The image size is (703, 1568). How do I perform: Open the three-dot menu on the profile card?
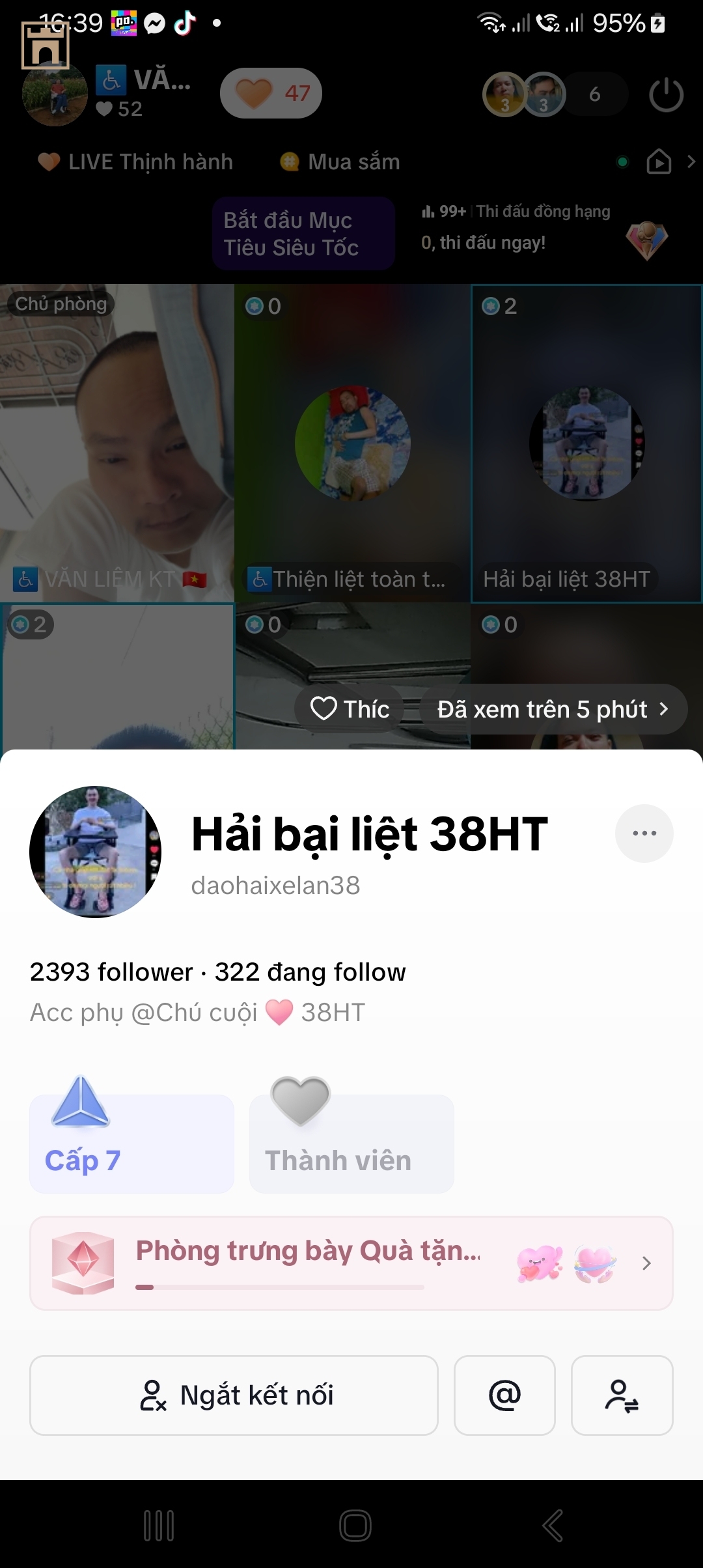[644, 833]
